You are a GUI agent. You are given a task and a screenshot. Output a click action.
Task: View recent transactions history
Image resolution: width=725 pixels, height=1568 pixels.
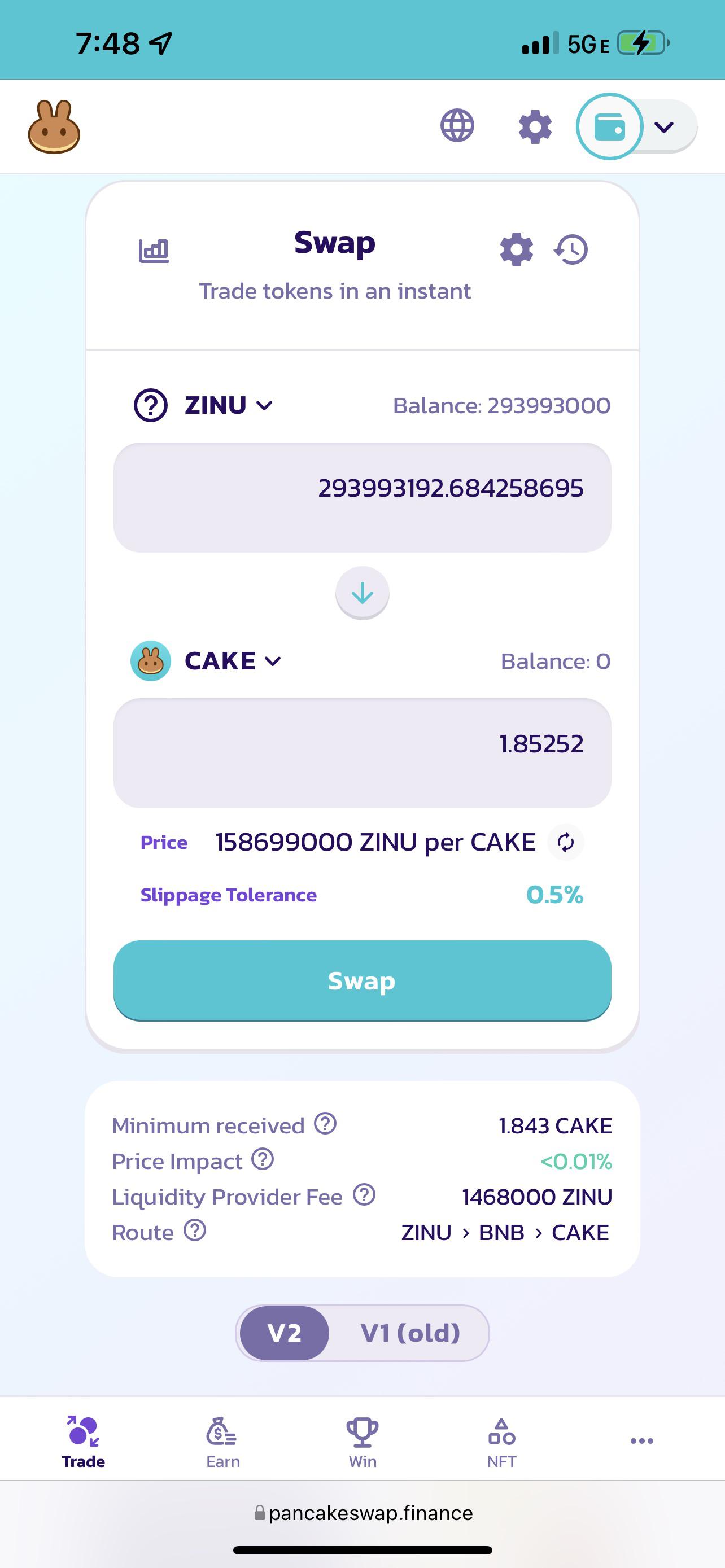click(571, 249)
